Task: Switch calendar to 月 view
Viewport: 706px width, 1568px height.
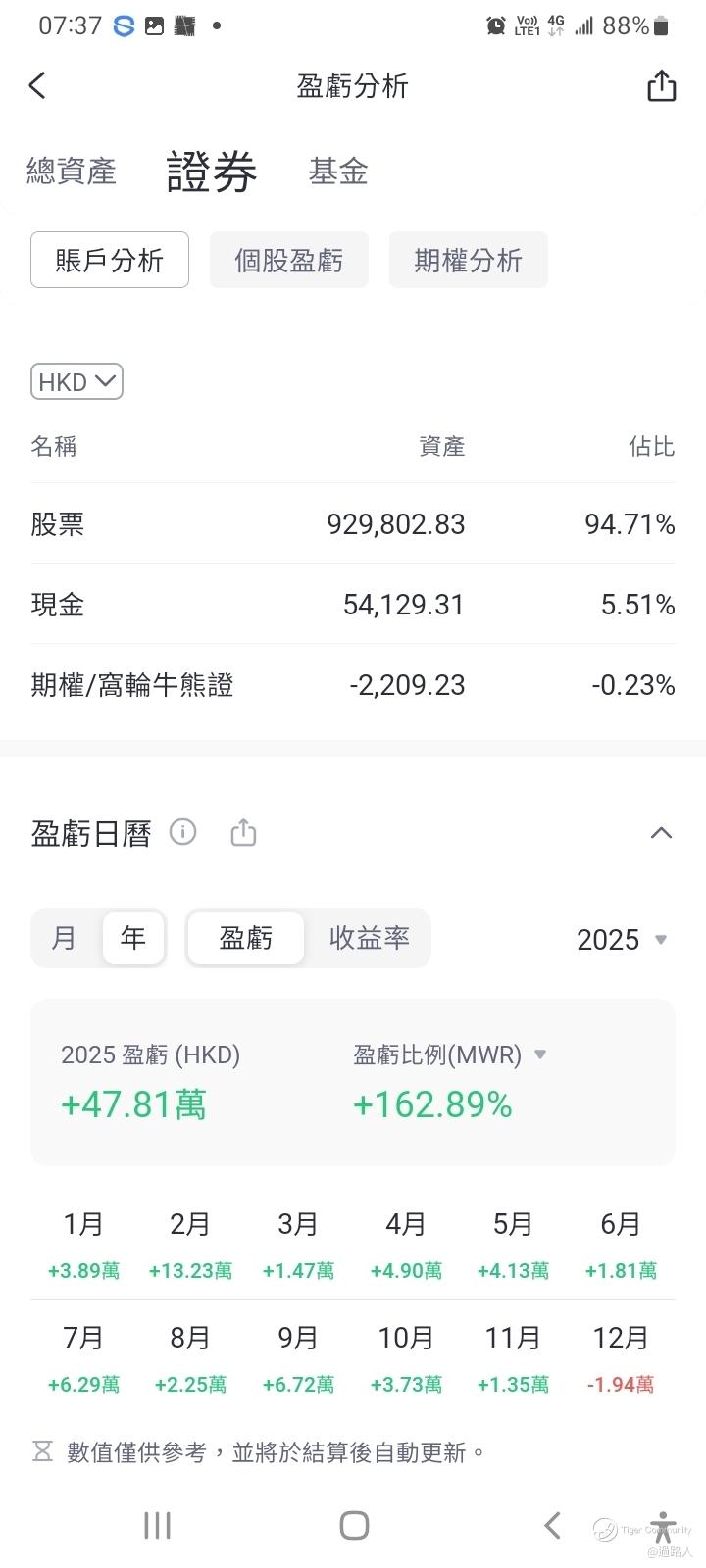Action: pos(65,938)
